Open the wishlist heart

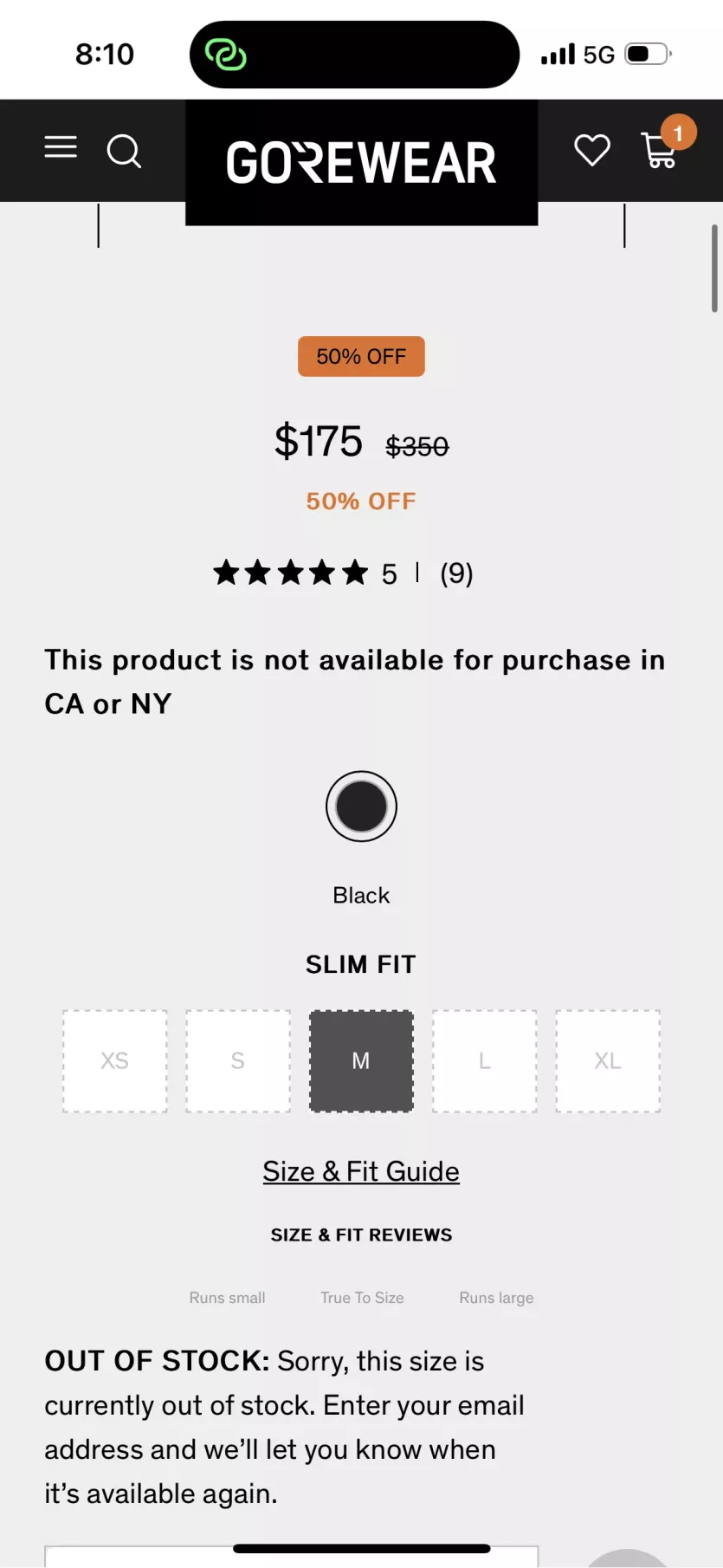click(592, 151)
